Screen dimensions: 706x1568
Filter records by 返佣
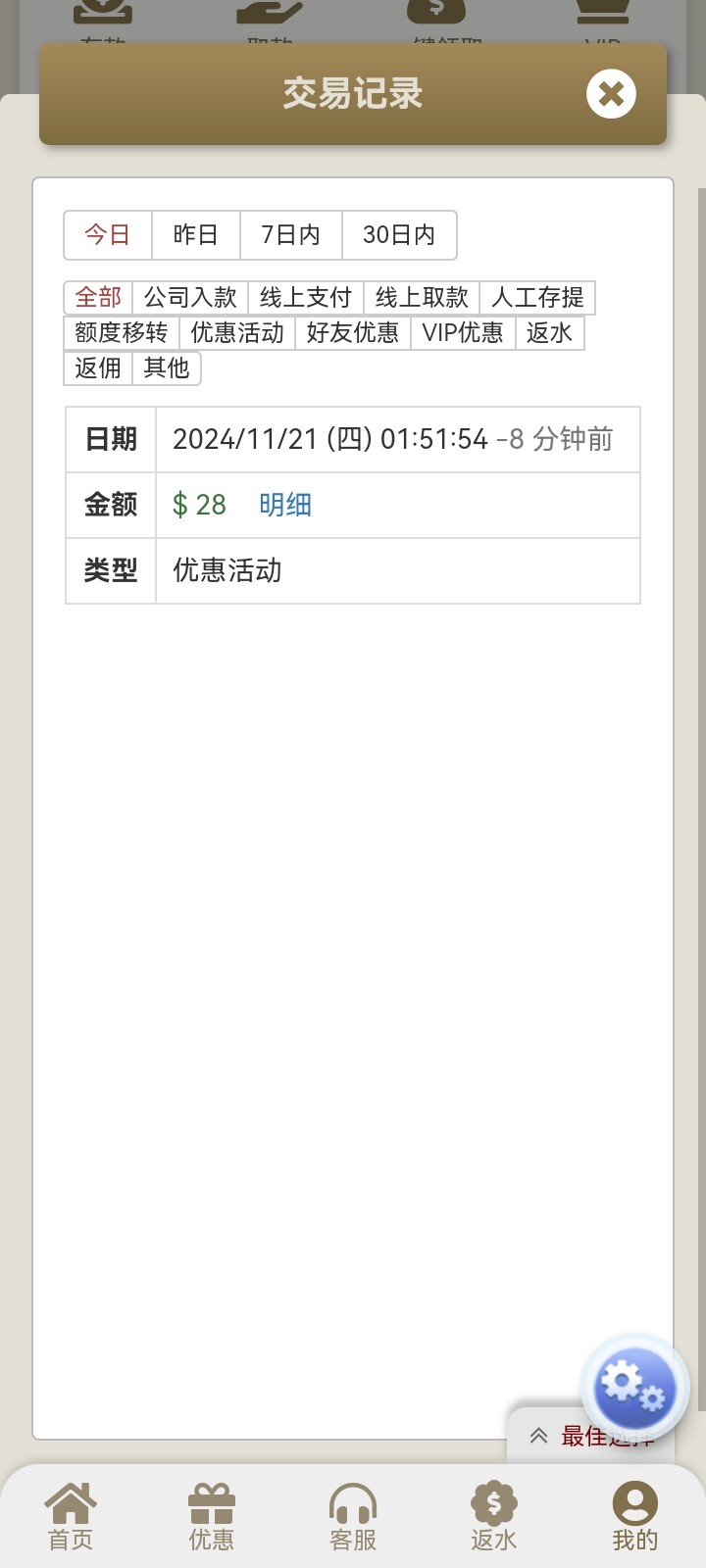coord(98,368)
